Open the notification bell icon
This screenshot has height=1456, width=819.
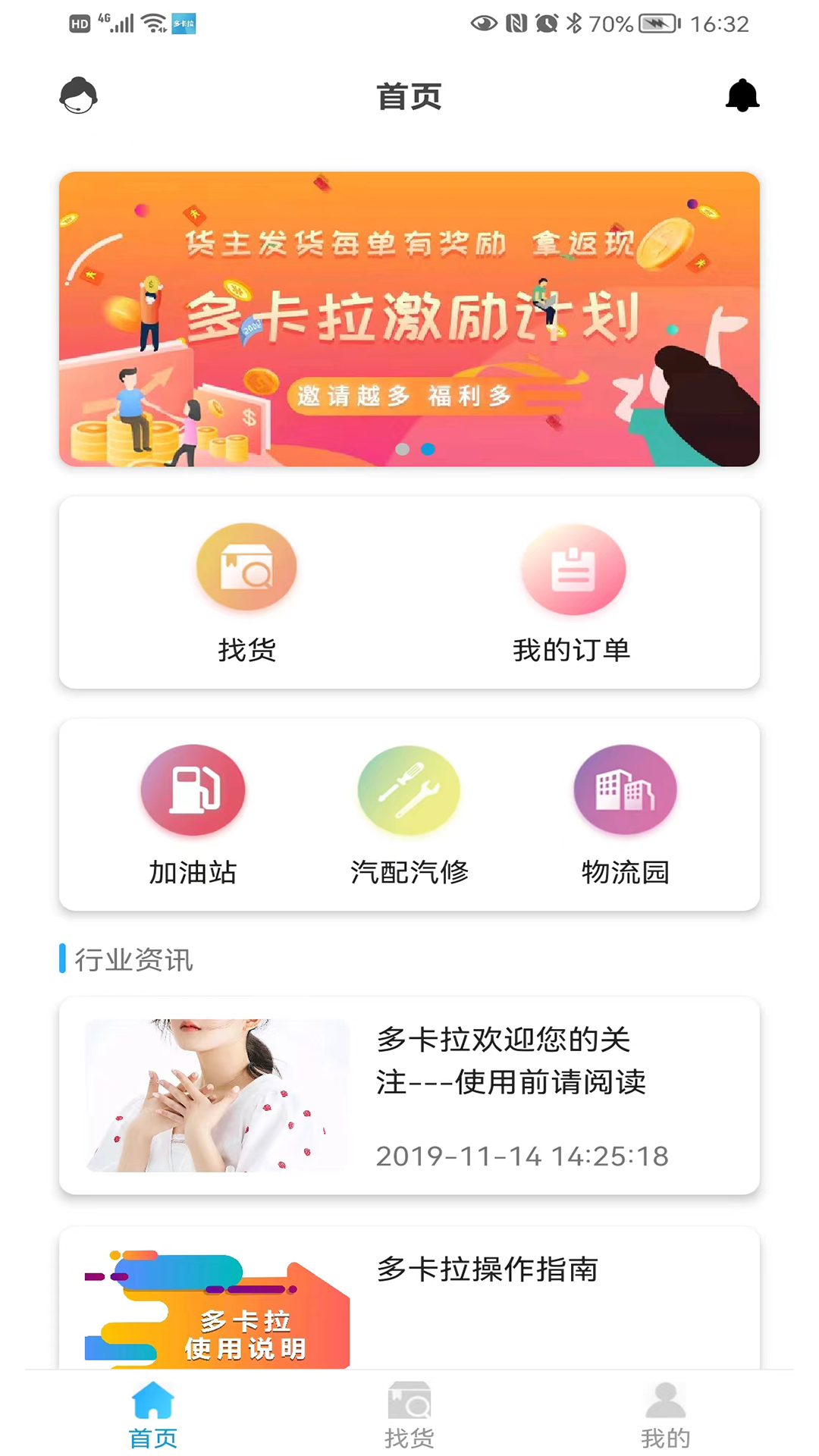point(742,93)
